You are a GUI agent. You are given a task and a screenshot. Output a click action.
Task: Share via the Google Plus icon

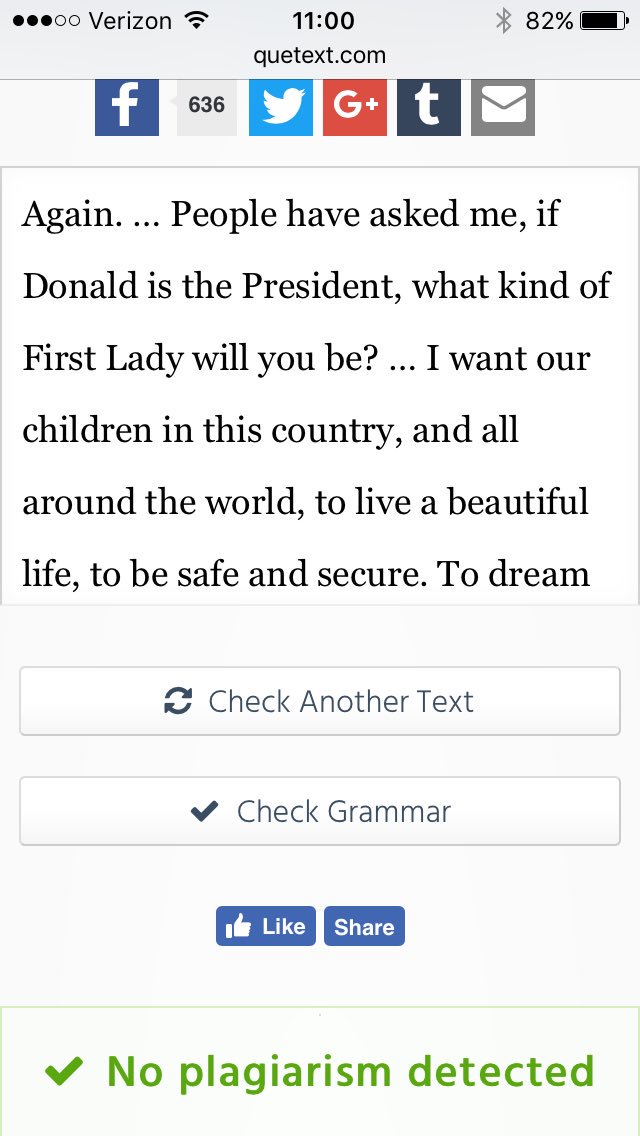354,107
